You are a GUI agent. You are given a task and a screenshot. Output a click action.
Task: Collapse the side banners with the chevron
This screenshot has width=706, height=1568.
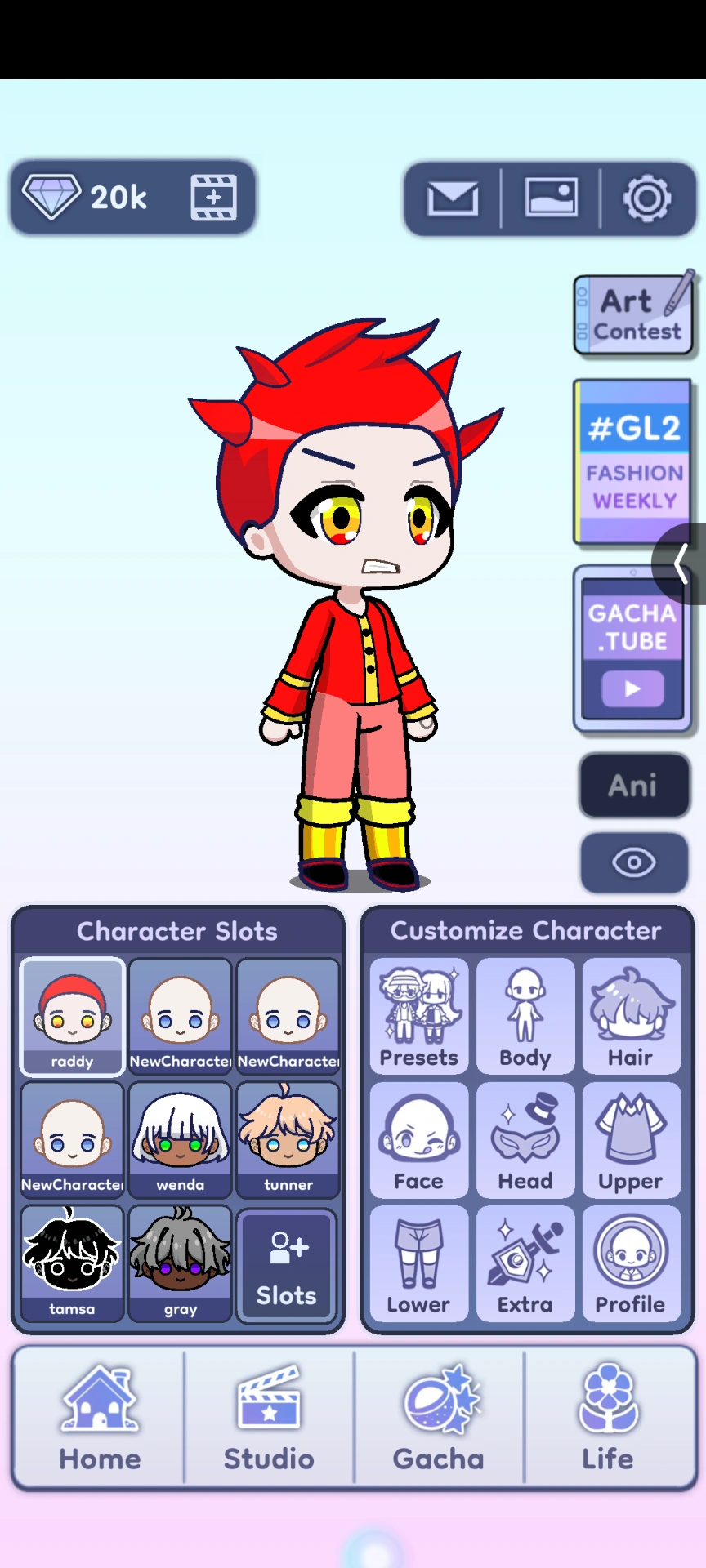[681, 563]
